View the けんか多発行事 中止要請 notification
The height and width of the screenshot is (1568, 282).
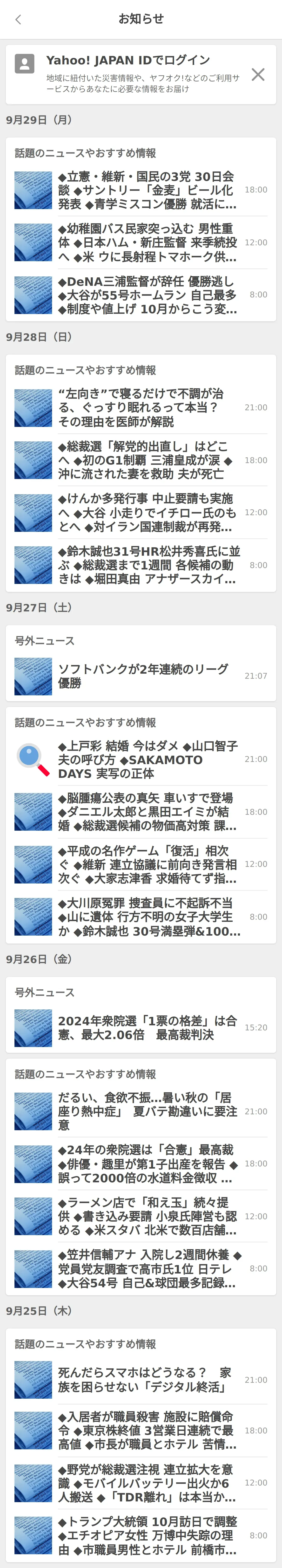click(146, 513)
